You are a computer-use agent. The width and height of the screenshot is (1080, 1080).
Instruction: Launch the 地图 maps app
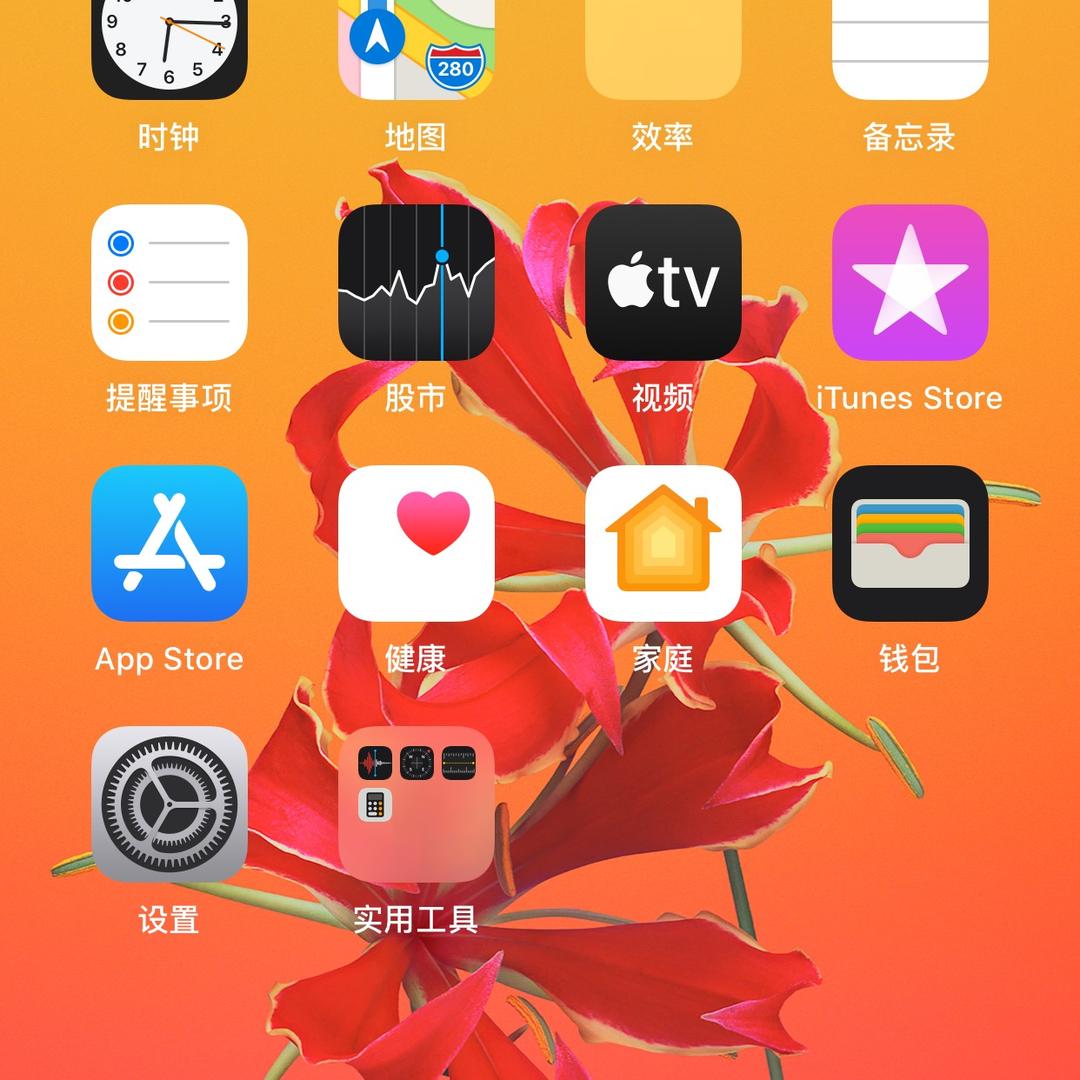[416, 45]
